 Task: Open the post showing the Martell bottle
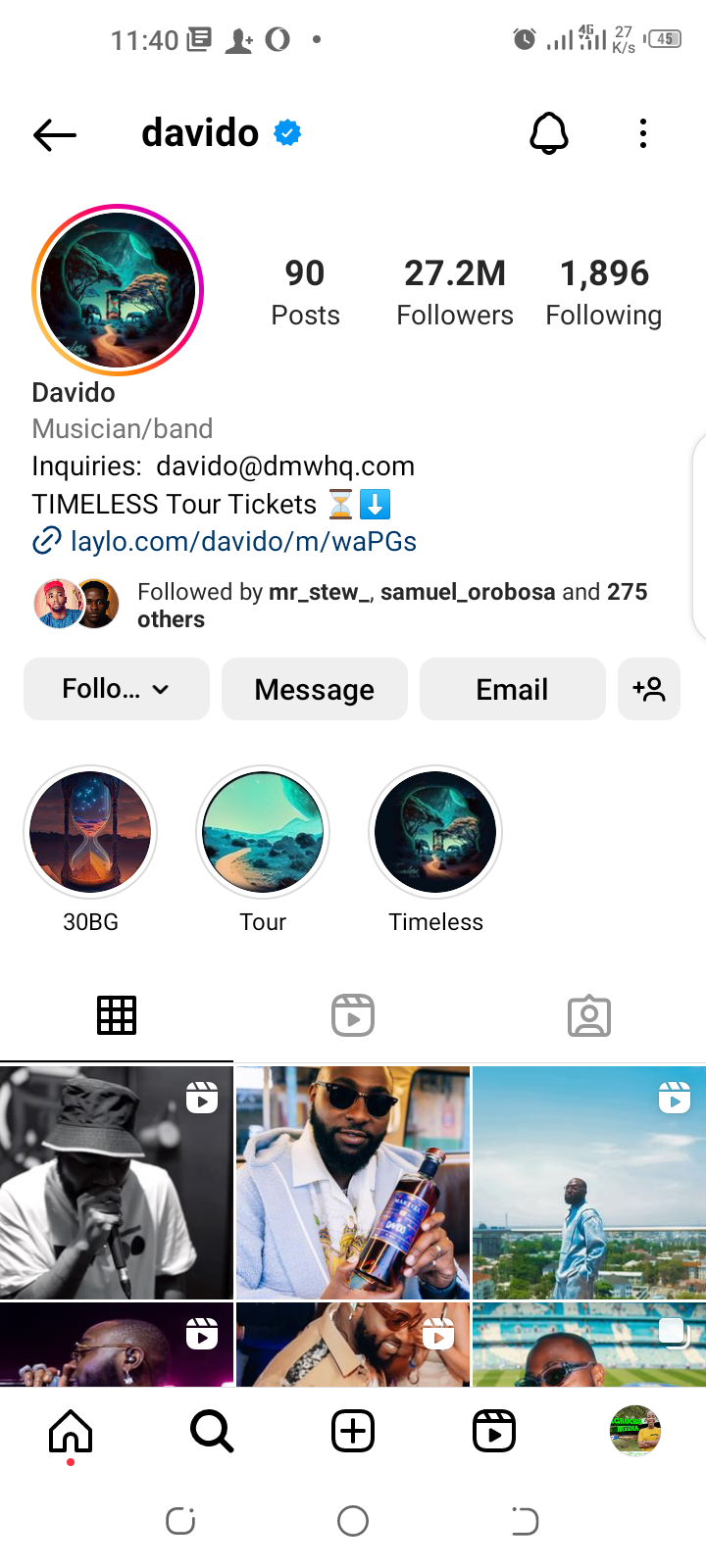[353, 1182]
